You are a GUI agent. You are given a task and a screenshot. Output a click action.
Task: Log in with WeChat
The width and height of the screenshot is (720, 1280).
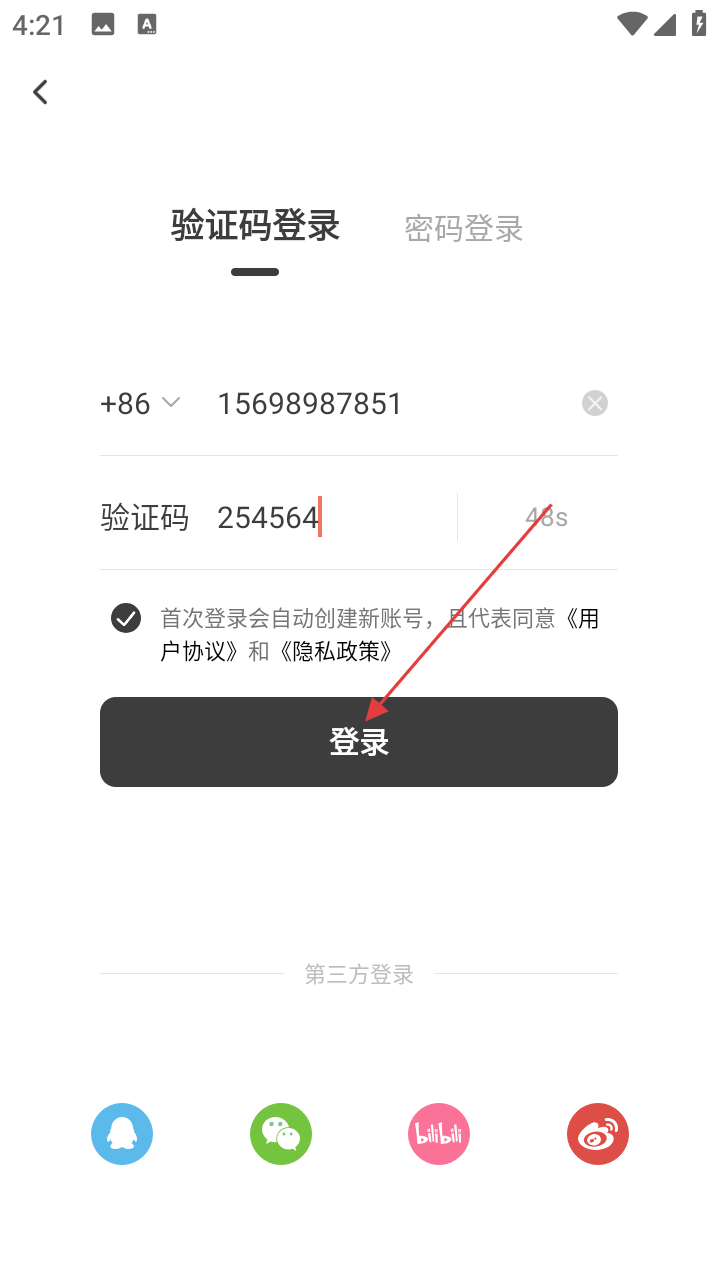coord(281,1134)
